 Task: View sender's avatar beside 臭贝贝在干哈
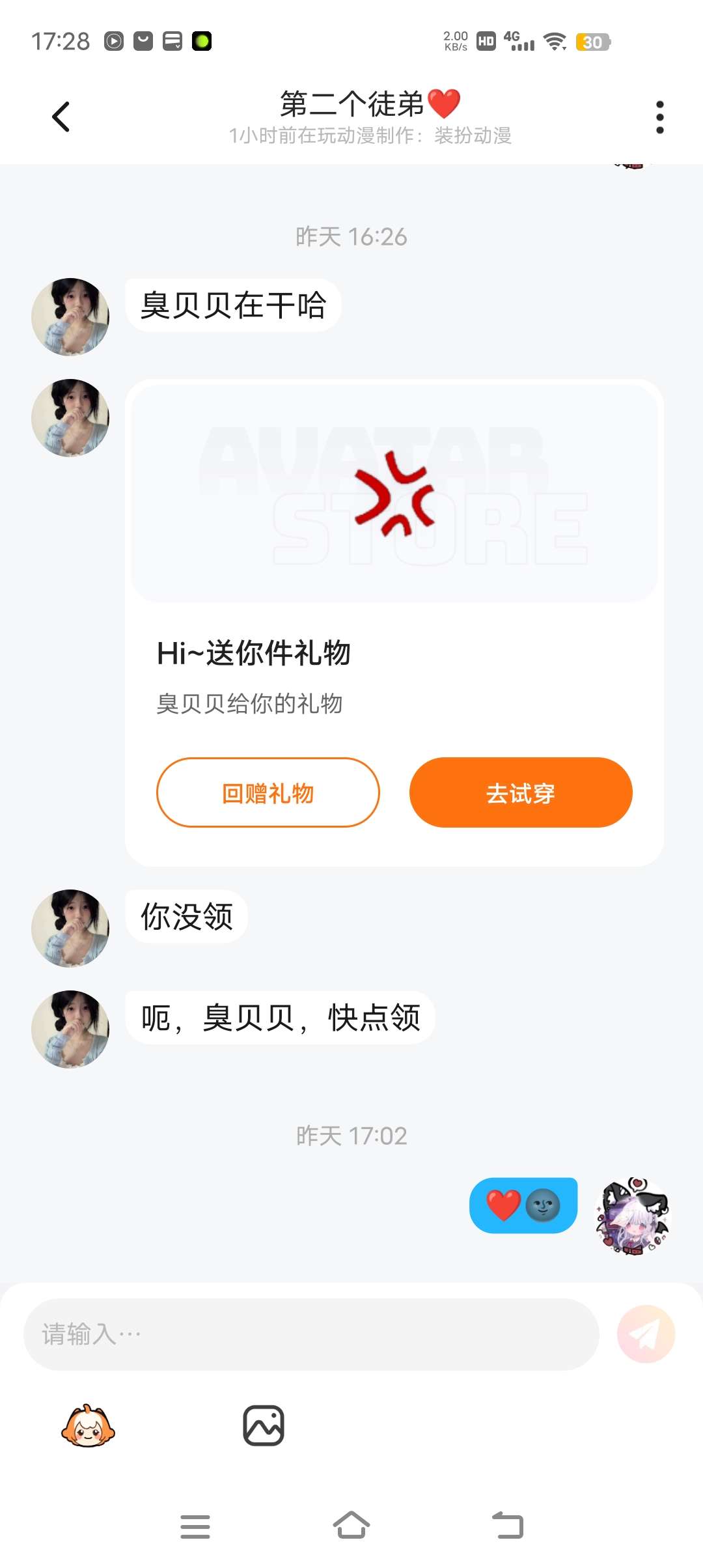[70, 317]
